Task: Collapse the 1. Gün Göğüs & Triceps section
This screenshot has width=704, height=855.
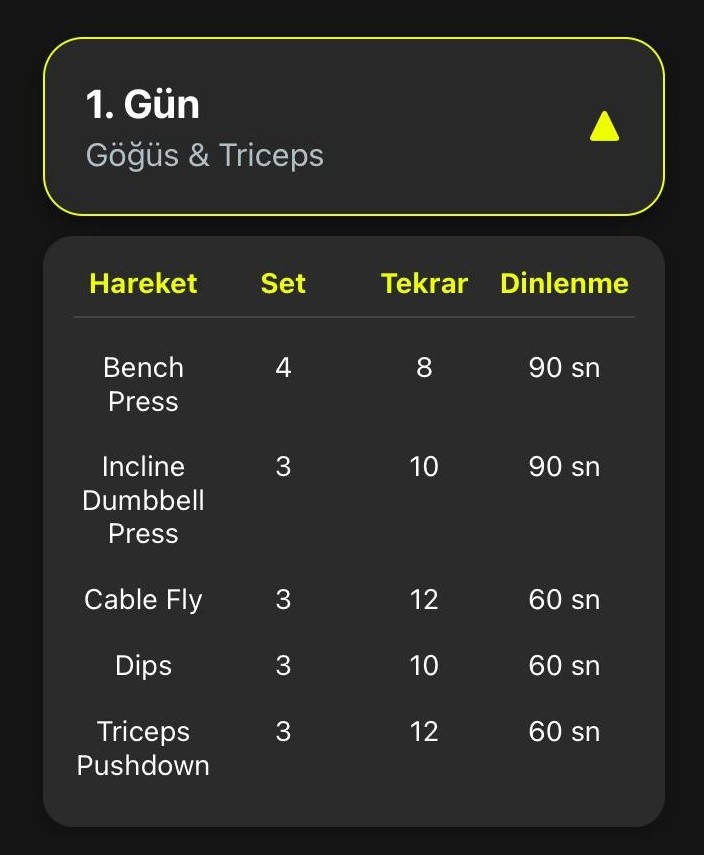Action: click(604, 127)
